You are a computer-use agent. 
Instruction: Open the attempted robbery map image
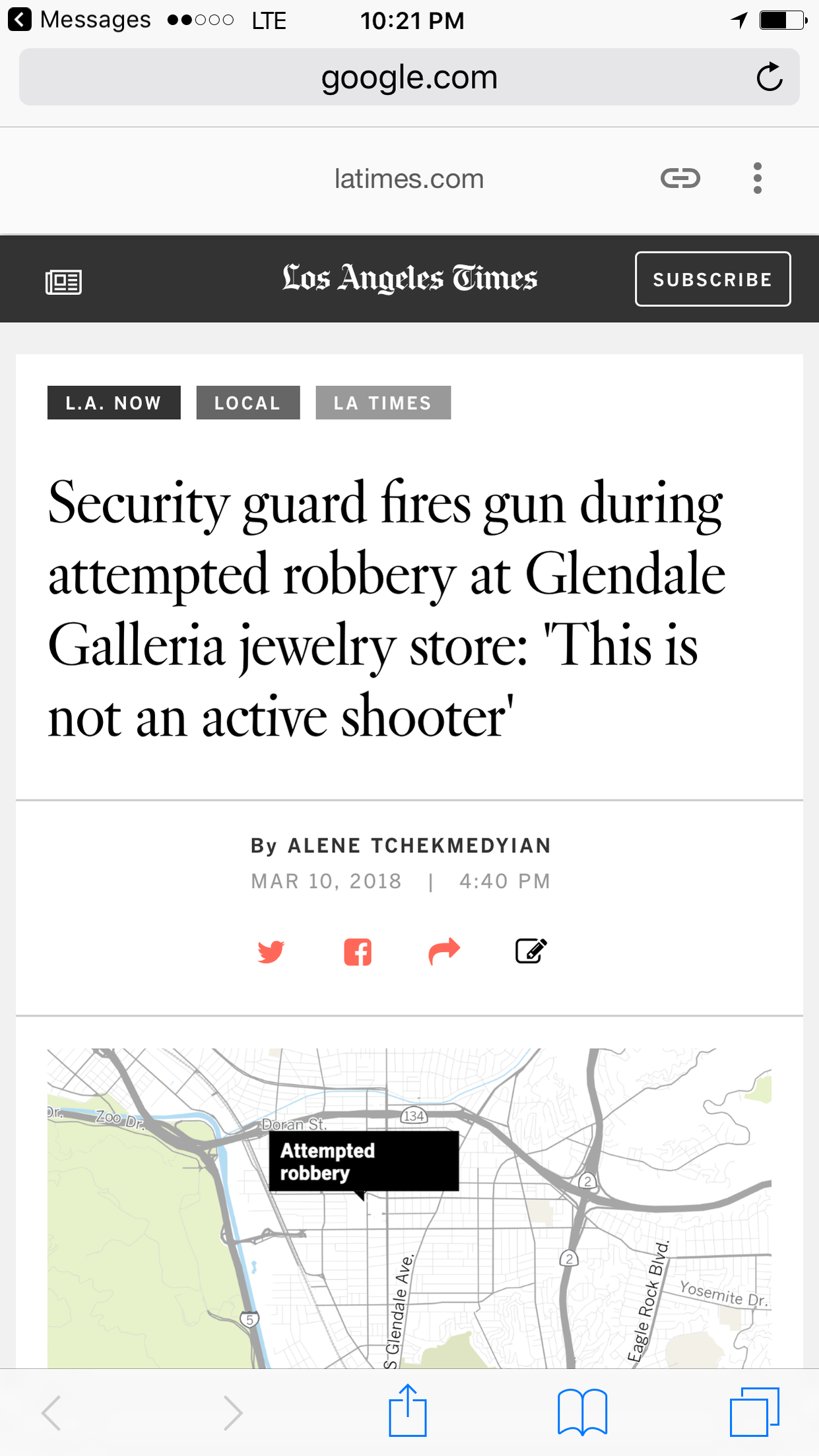tap(409, 1207)
